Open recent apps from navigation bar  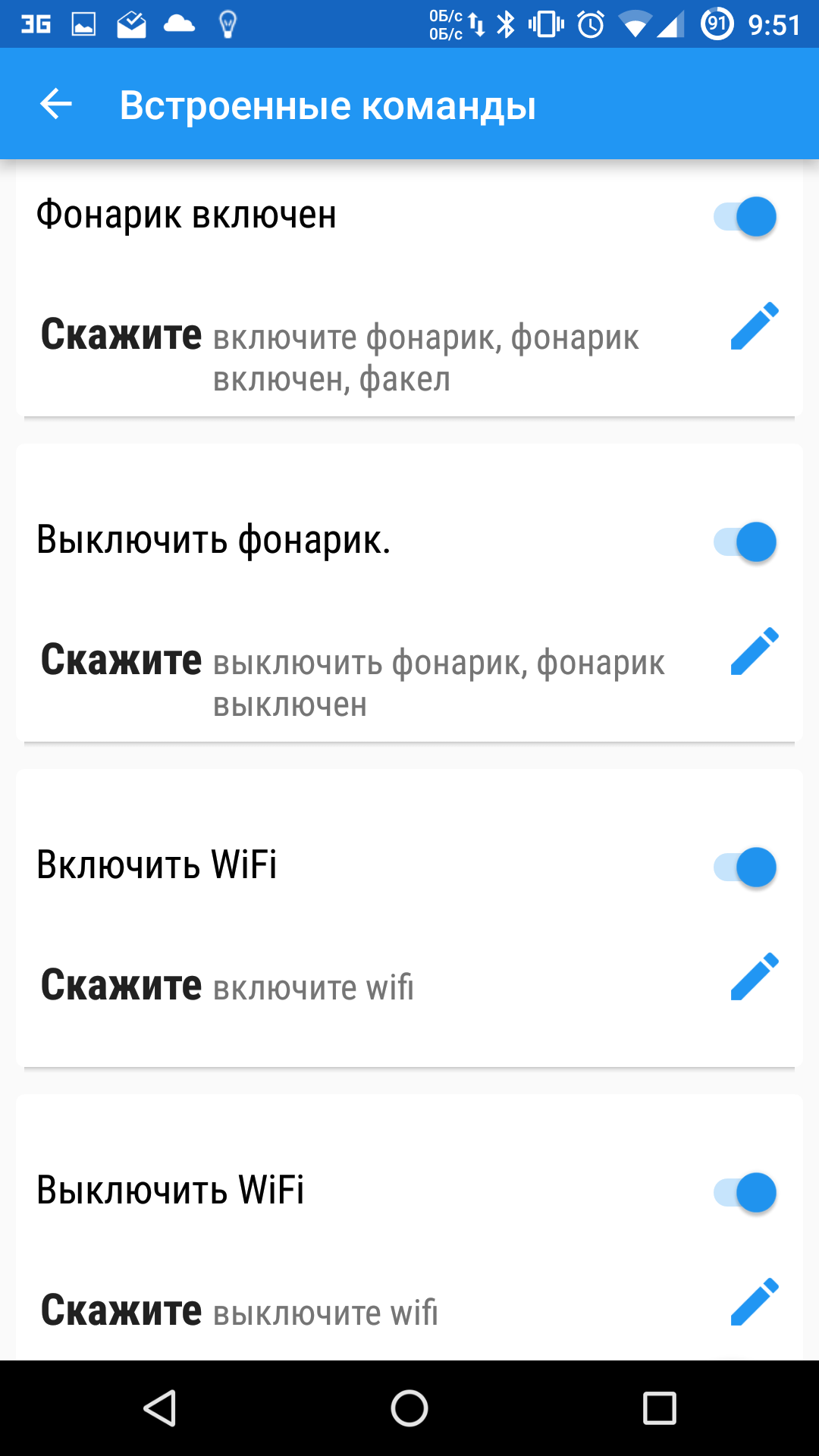(659, 1409)
